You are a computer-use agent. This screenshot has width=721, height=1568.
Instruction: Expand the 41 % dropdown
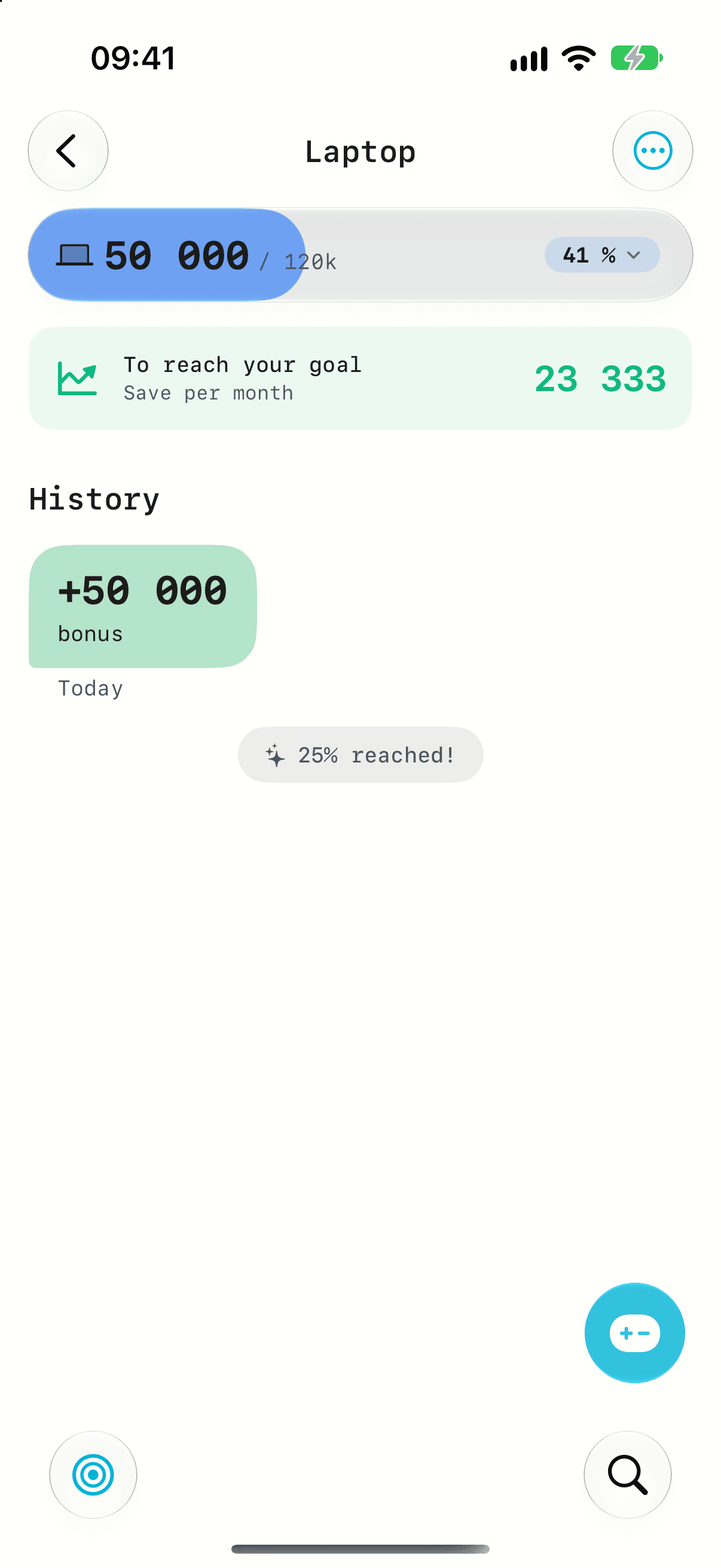(601, 255)
